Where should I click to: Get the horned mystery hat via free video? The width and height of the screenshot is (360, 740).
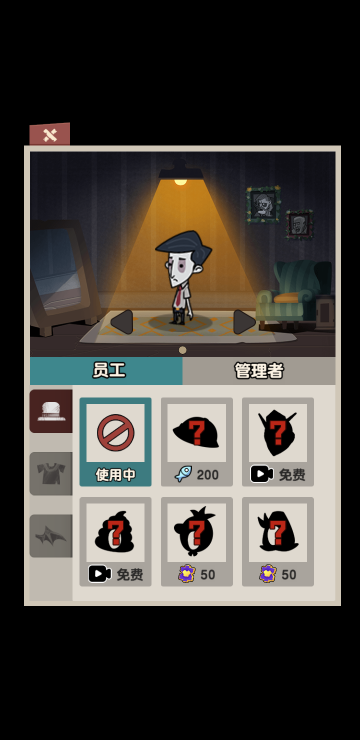[x=278, y=442]
